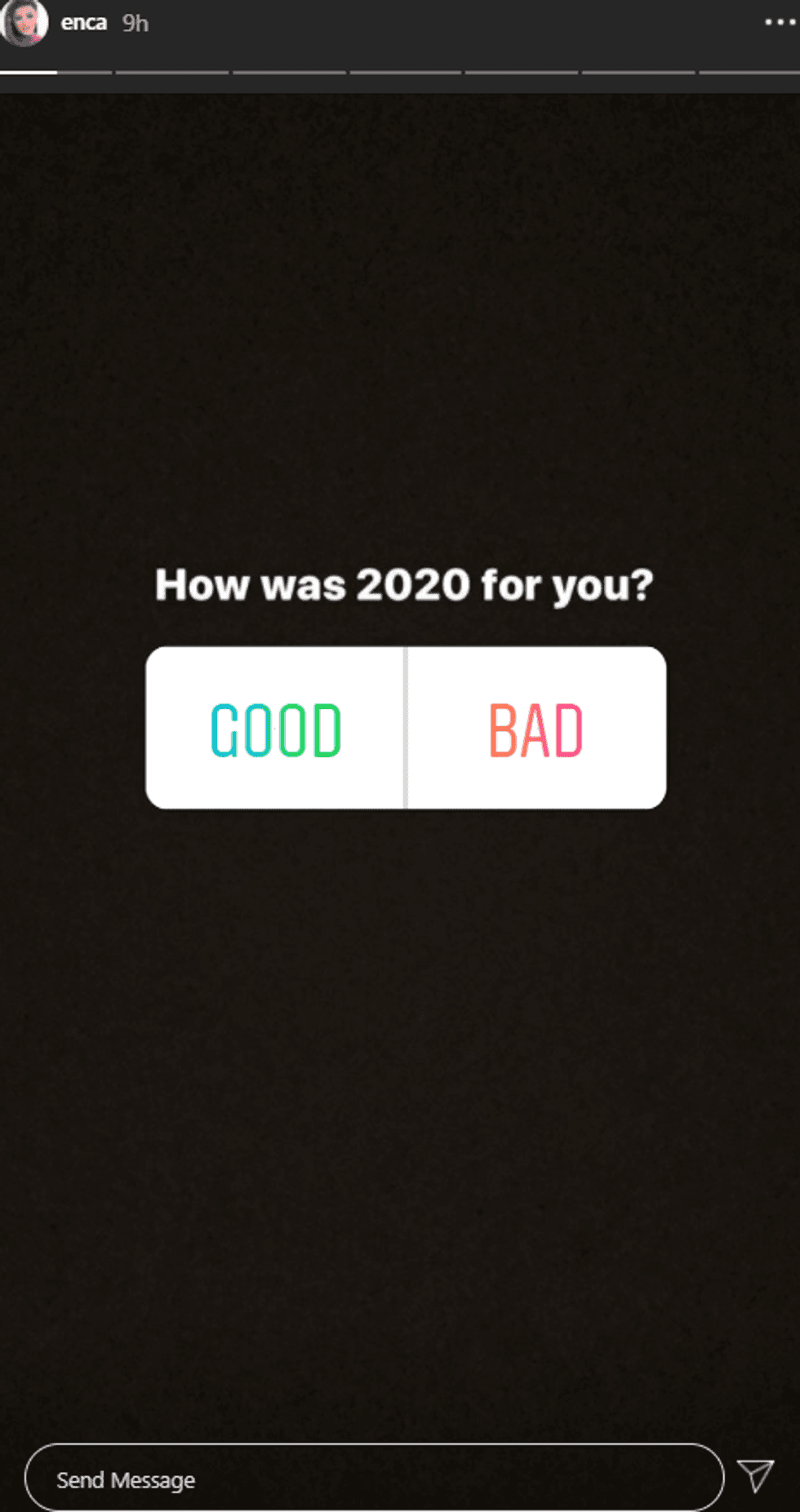
Task: Open enca's profile picture
Action: 24,23
